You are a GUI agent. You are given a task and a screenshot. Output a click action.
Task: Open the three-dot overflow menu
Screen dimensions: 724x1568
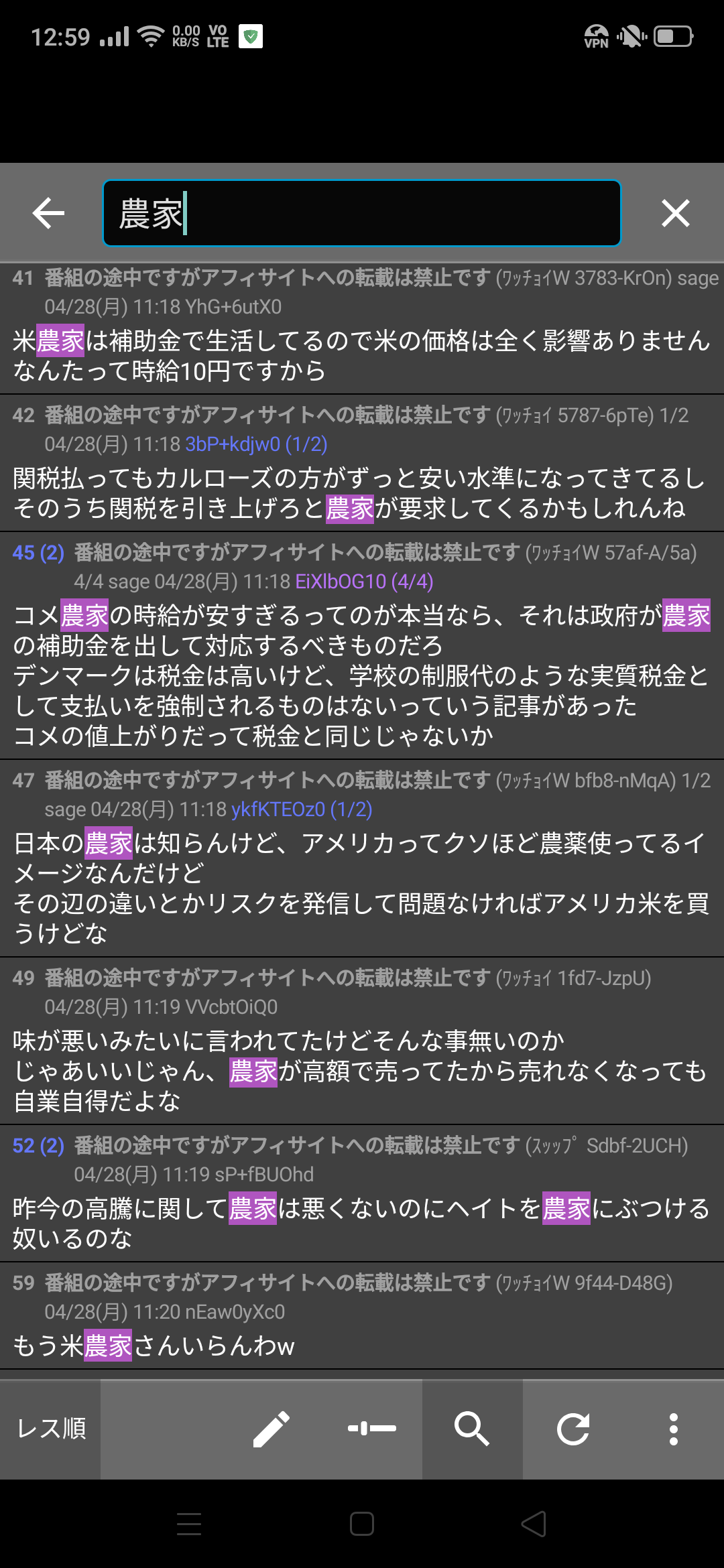(674, 1429)
